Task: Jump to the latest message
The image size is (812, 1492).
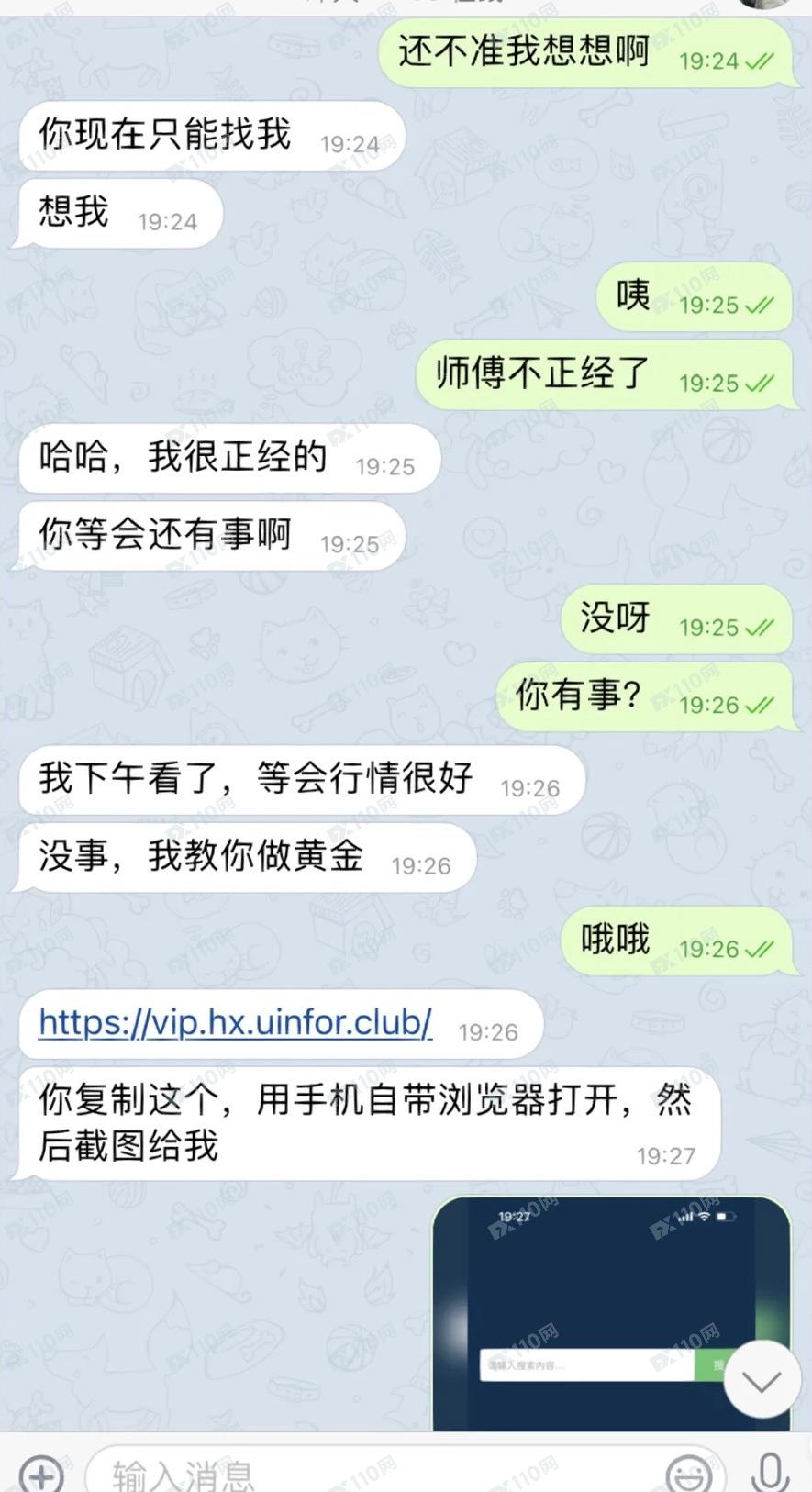Action: 761,1379
